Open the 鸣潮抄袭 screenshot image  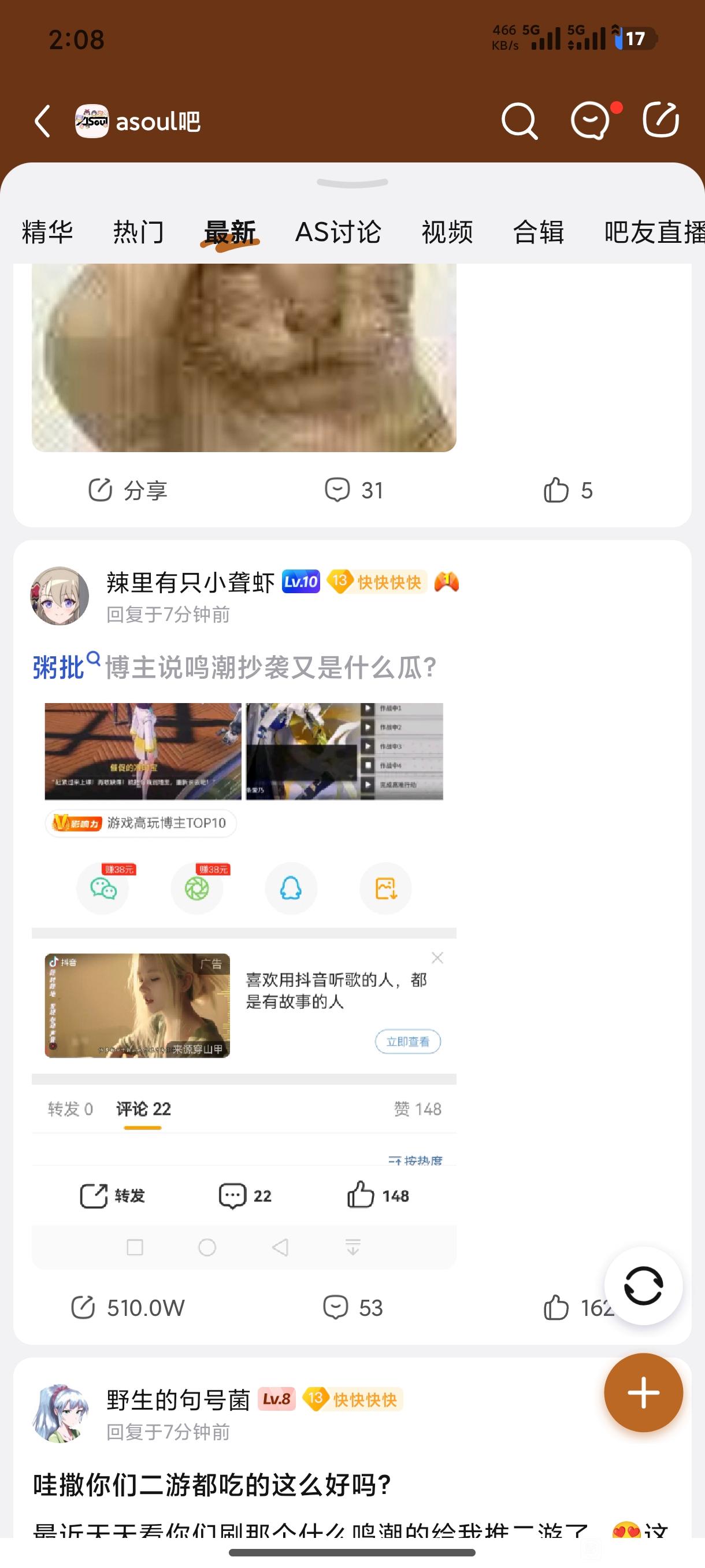243,980
